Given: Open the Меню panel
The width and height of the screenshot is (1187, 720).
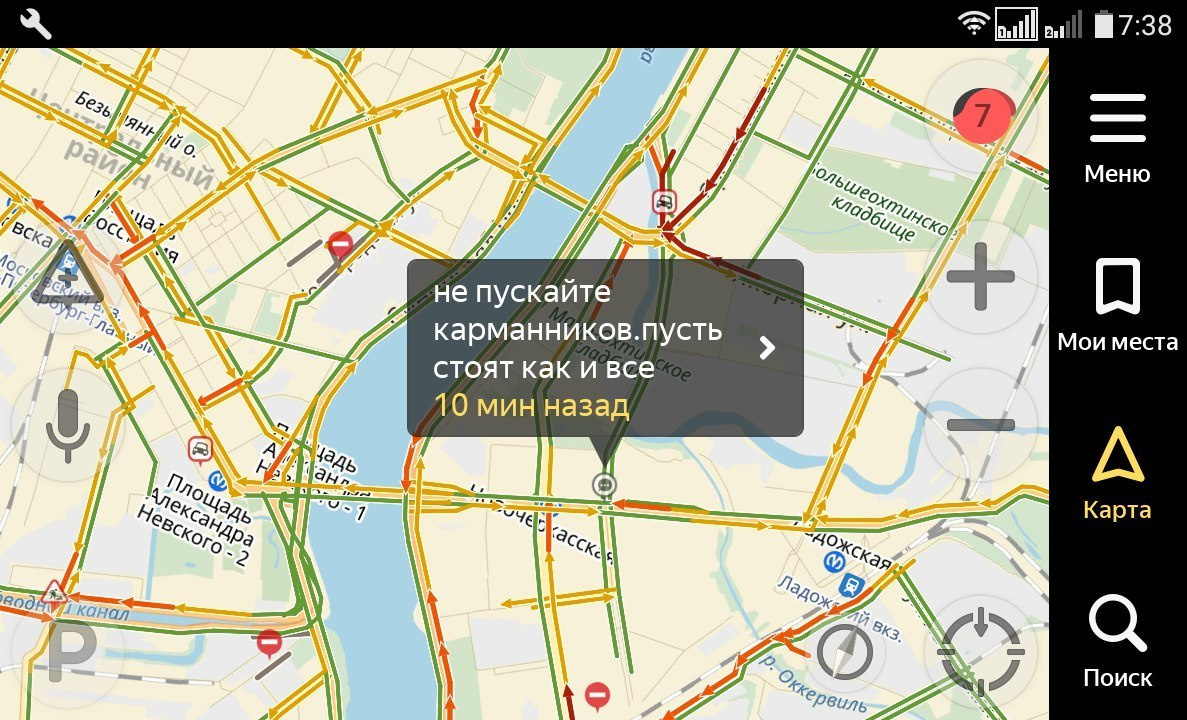Looking at the screenshot, I should tap(1117, 138).
